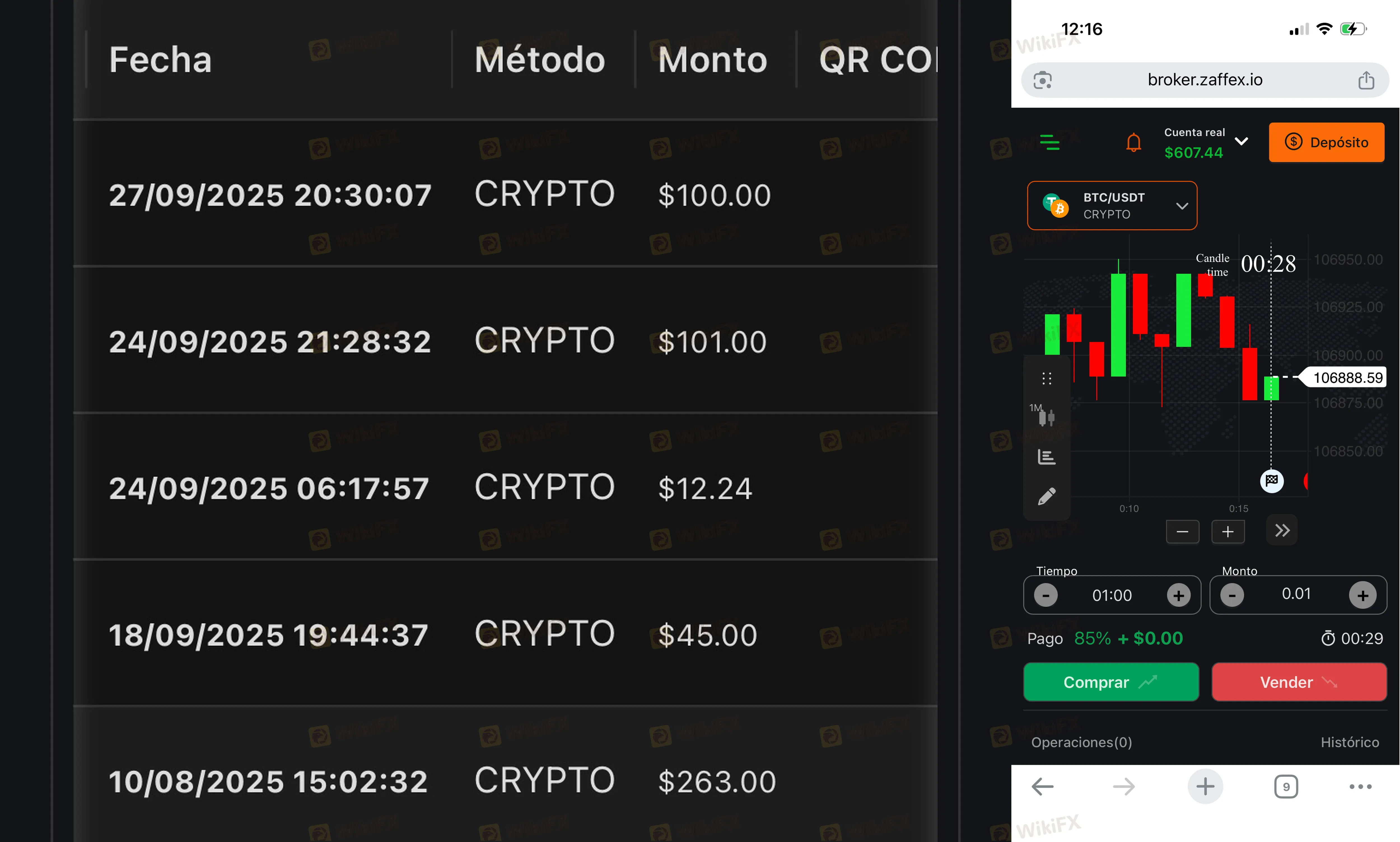
Task: Jump to latest candle with double arrow
Action: pos(1282,530)
